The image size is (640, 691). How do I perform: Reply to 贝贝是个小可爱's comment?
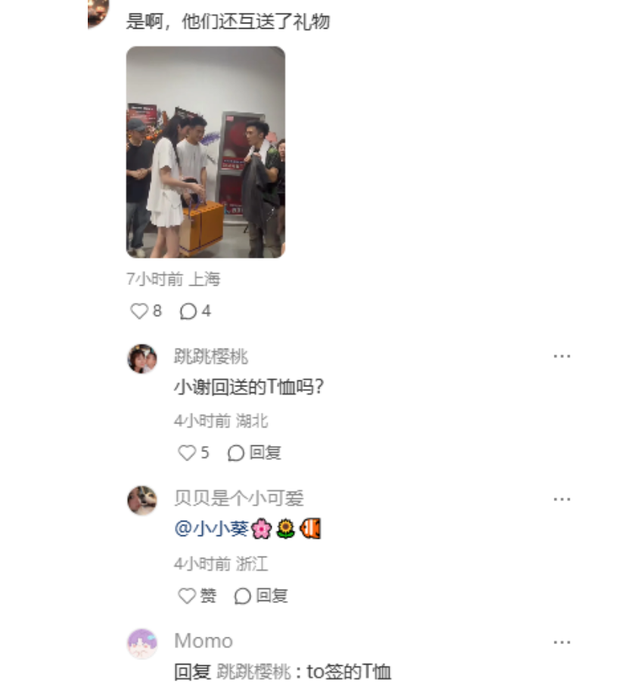click(261, 596)
